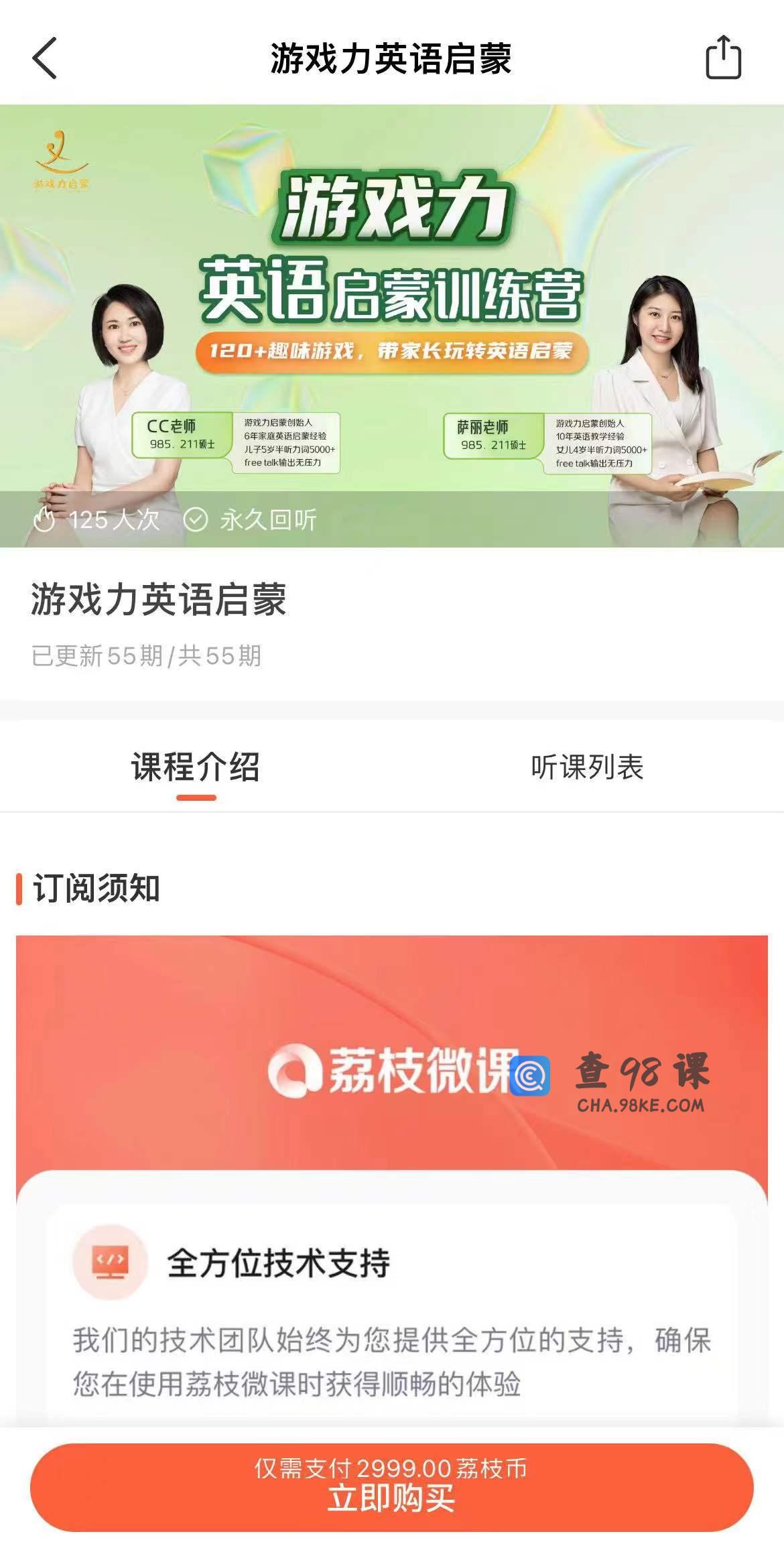Viewport: 784px width, 1548px height.
Task: Share the 游戏力英语启蒙 course
Action: 723,58
